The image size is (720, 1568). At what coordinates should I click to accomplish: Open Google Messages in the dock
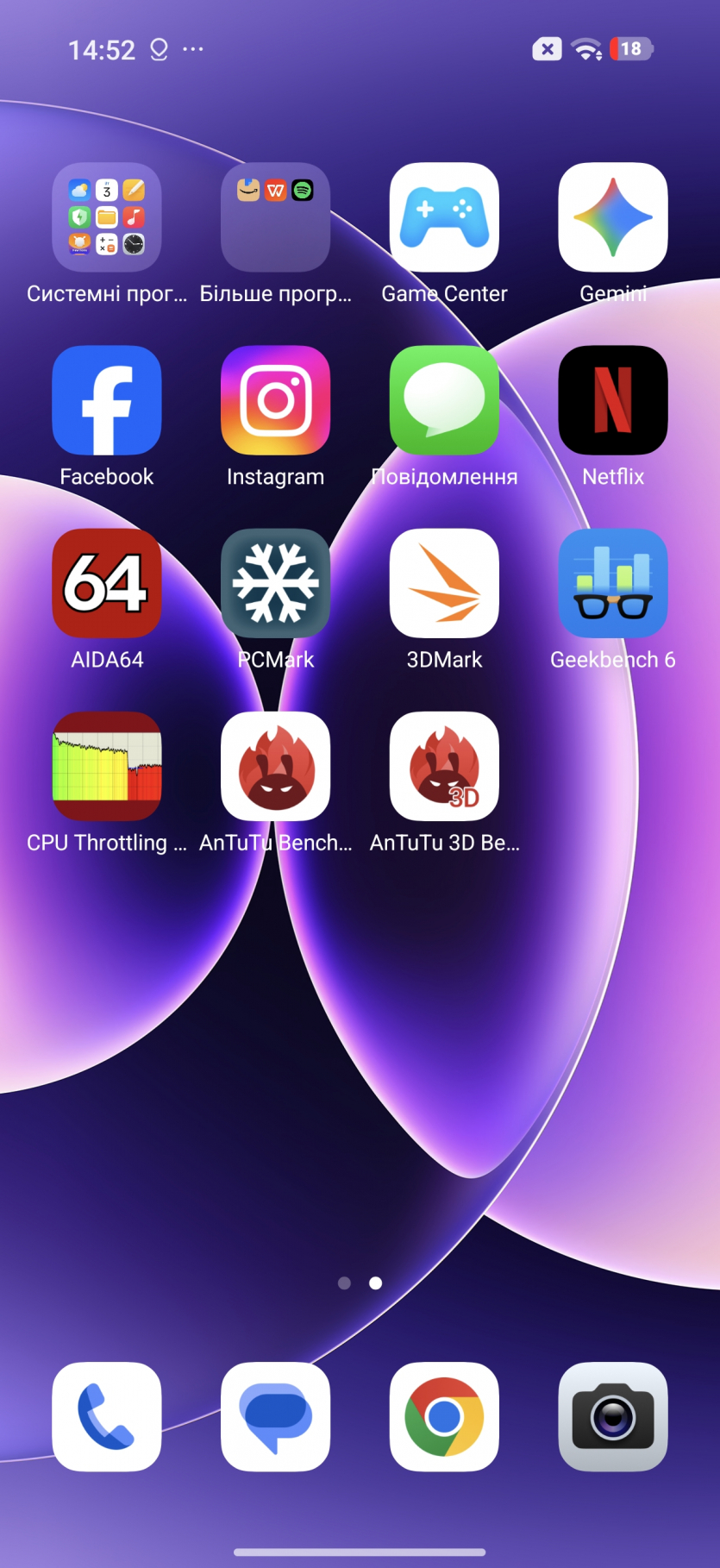(275, 1416)
